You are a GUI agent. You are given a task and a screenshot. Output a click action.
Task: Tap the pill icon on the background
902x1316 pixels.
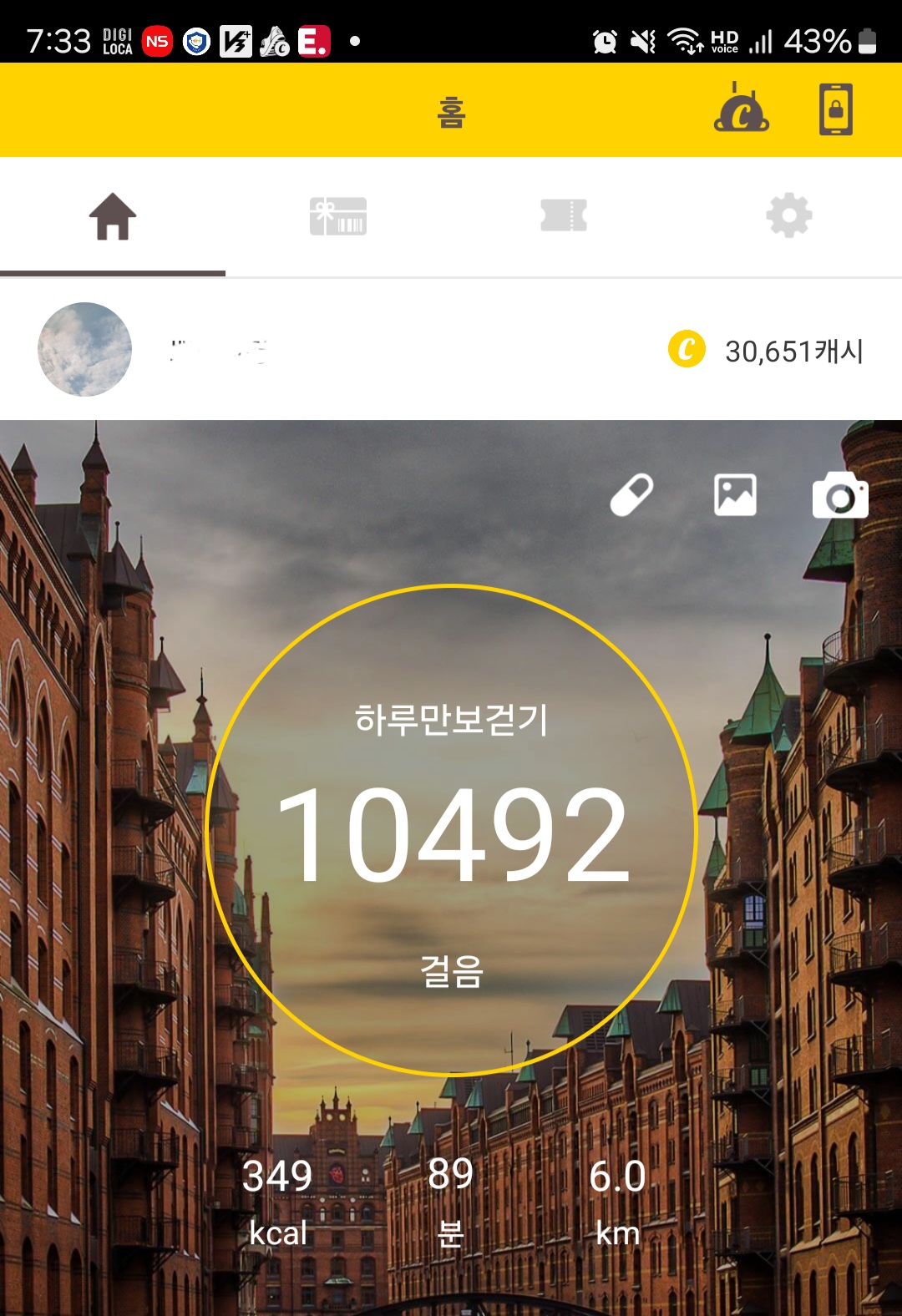tap(631, 495)
